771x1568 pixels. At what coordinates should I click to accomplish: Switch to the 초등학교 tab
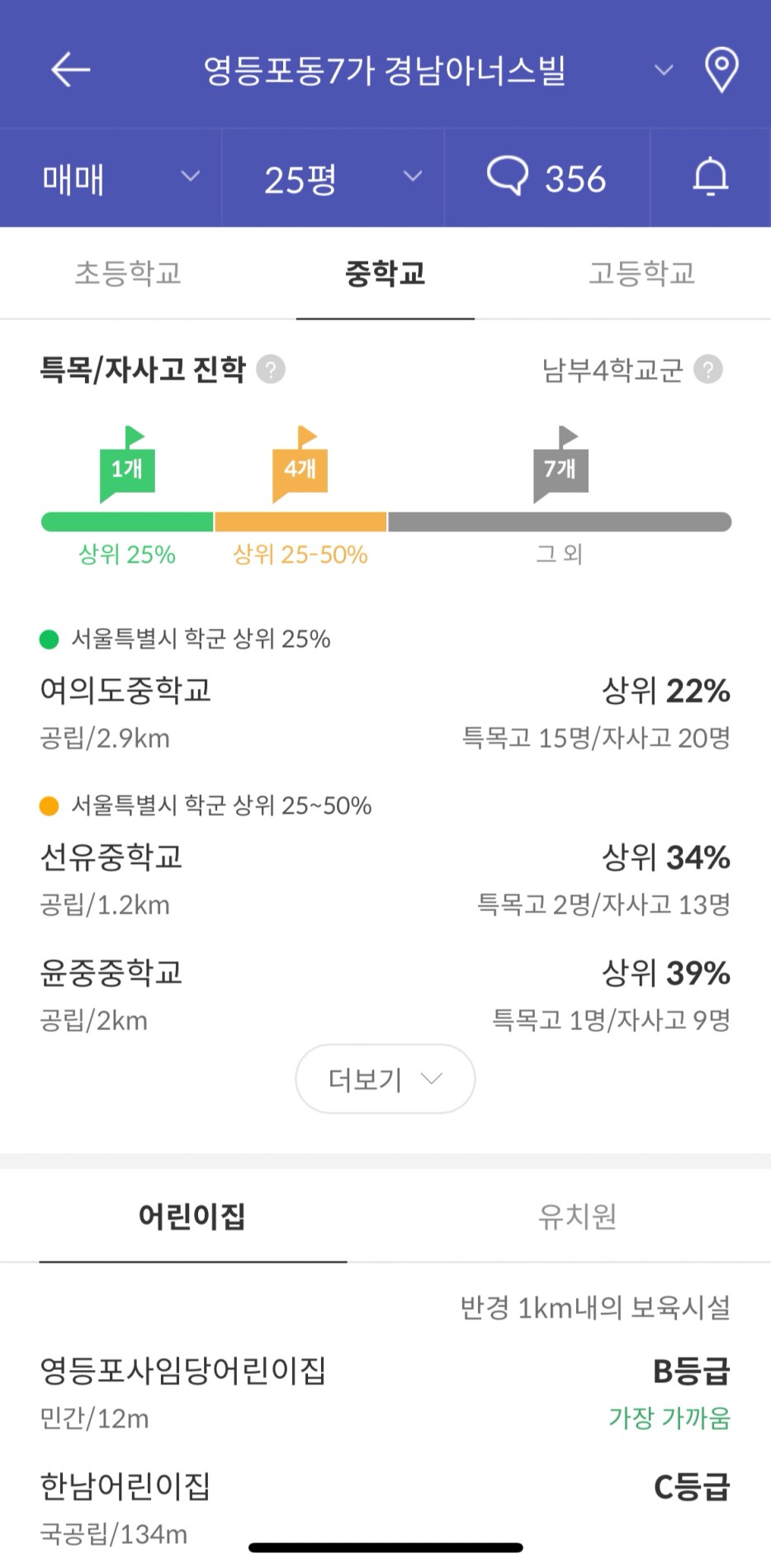tap(128, 273)
